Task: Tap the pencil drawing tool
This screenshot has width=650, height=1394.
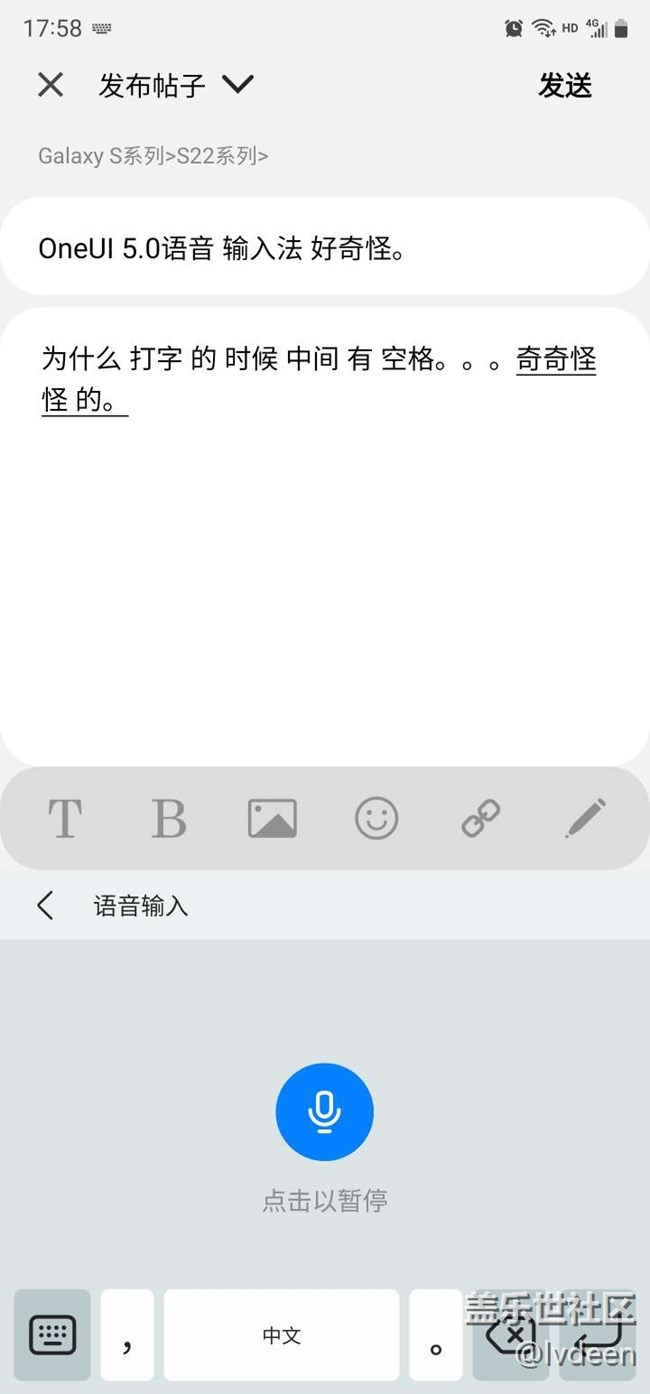Action: pyautogui.click(x=585, y=819)
